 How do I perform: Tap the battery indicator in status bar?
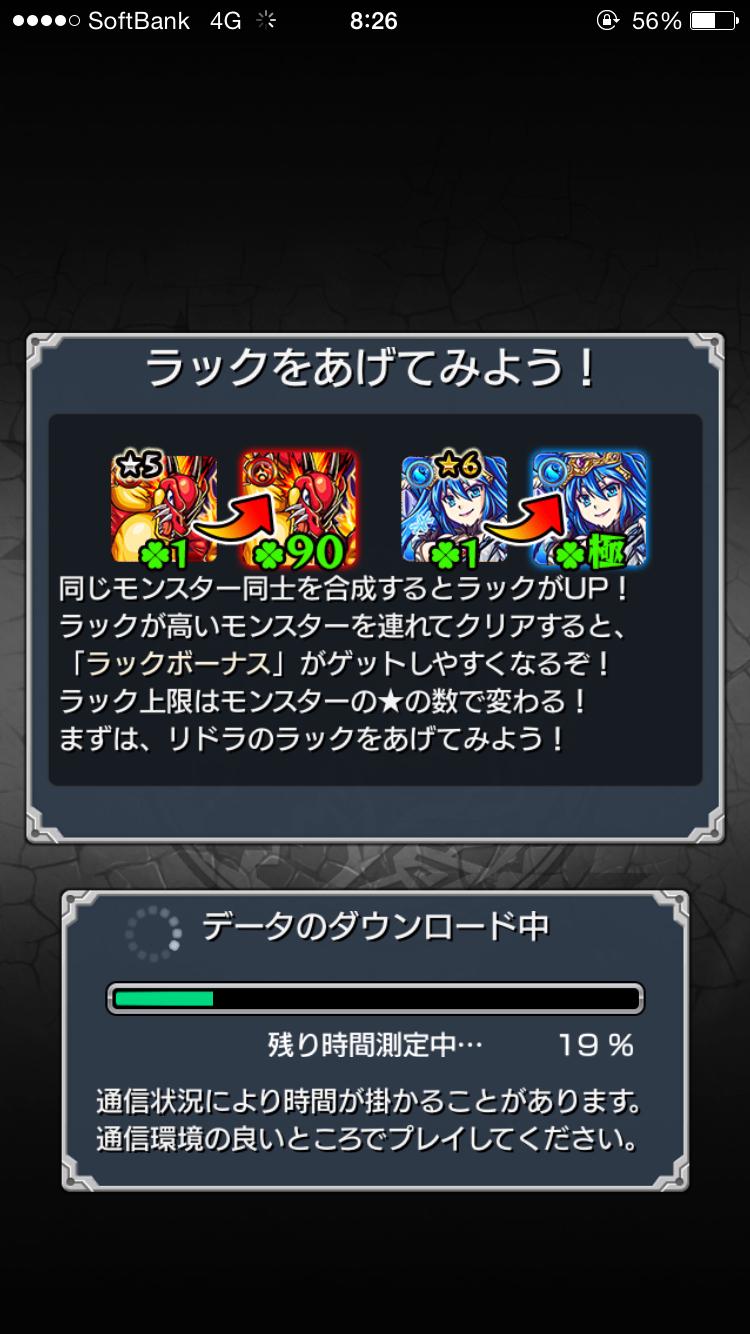tap(712, 19)
